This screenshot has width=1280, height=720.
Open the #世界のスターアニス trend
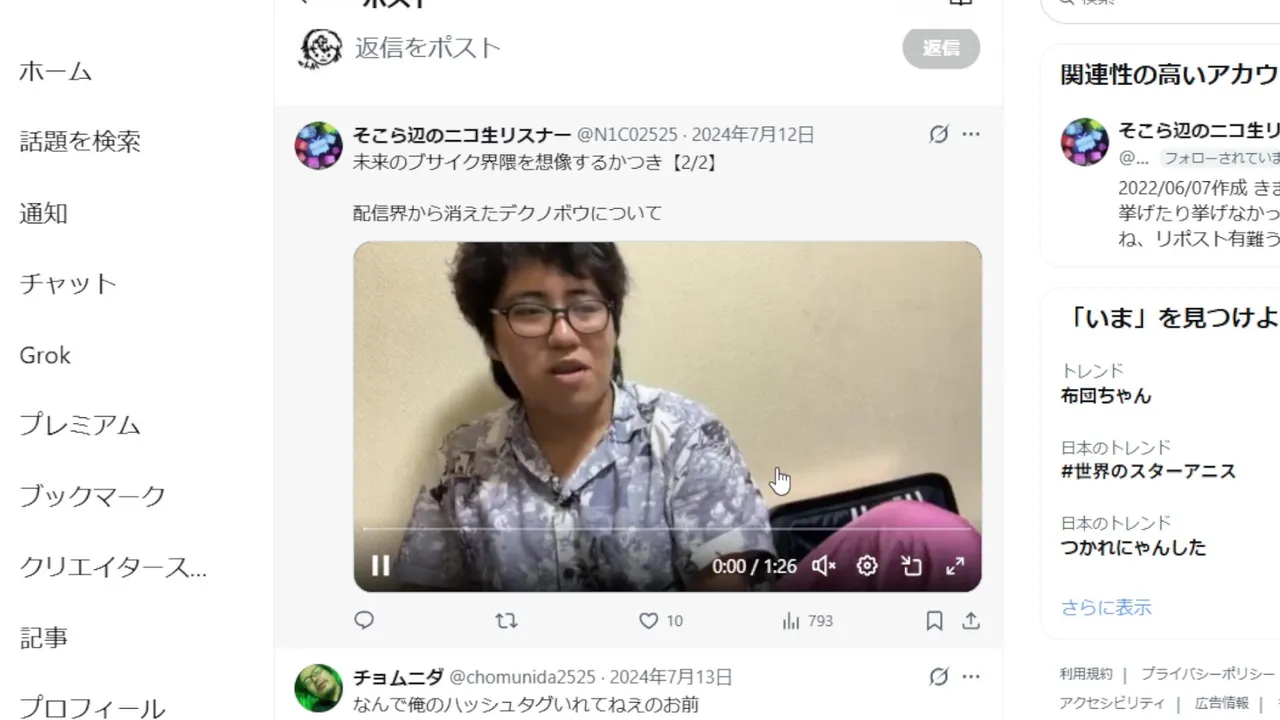click(x=1148, y=471)
